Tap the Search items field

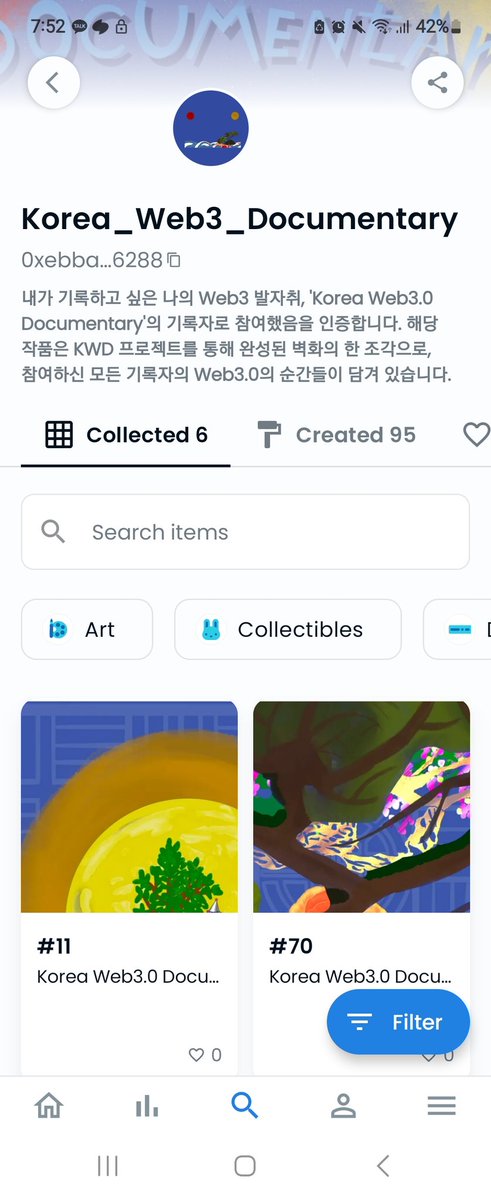click(245, 532)
